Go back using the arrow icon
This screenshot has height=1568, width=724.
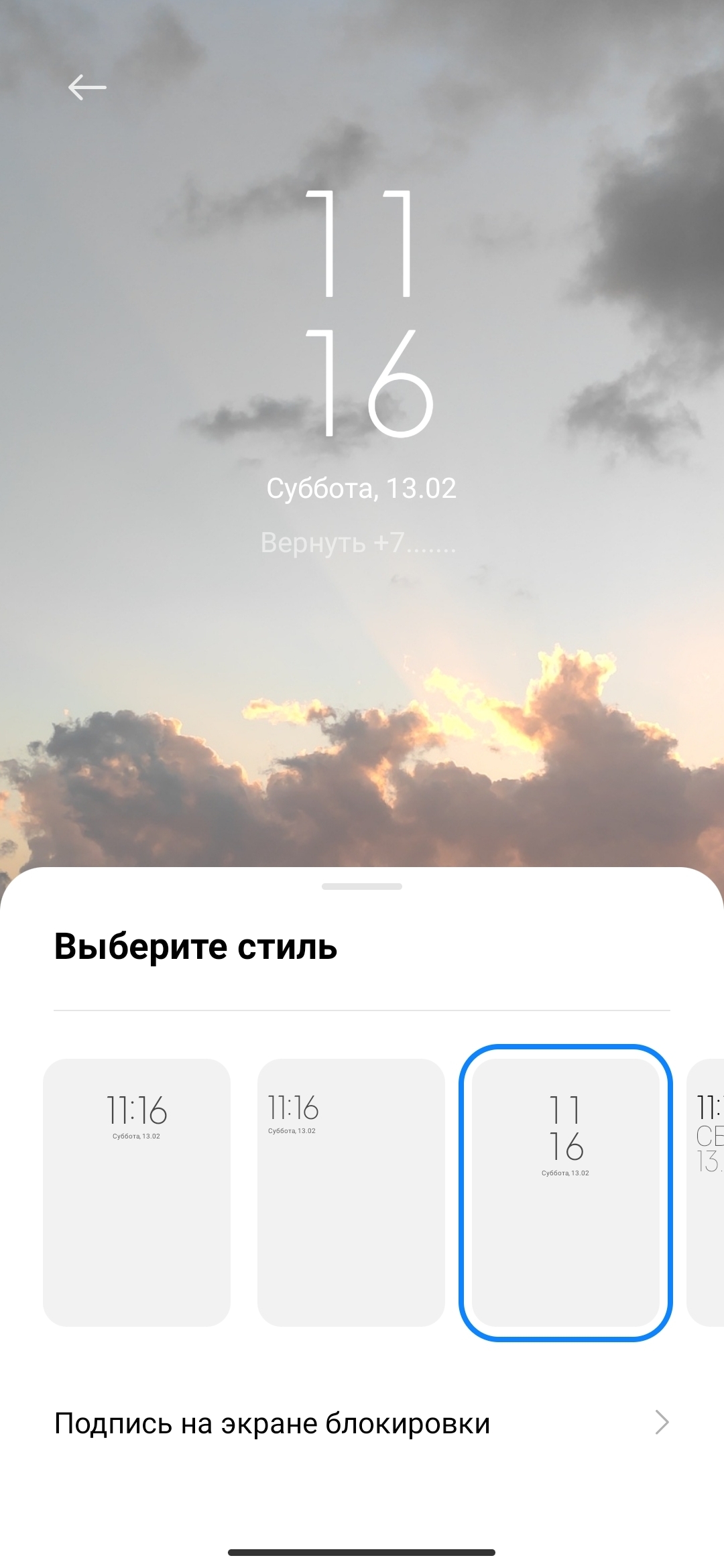click(x=87, y=88)
